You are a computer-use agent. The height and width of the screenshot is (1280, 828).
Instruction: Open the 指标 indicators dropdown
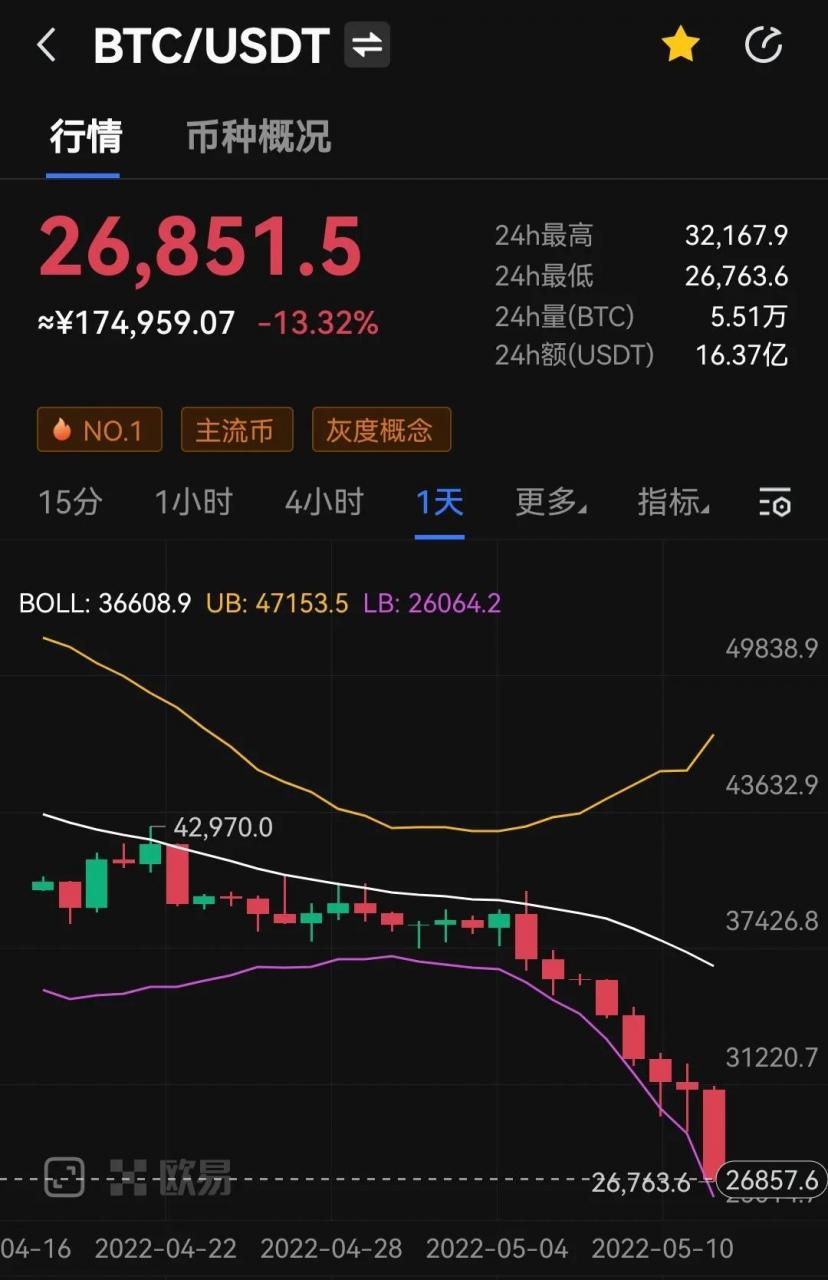coord(672,504)
